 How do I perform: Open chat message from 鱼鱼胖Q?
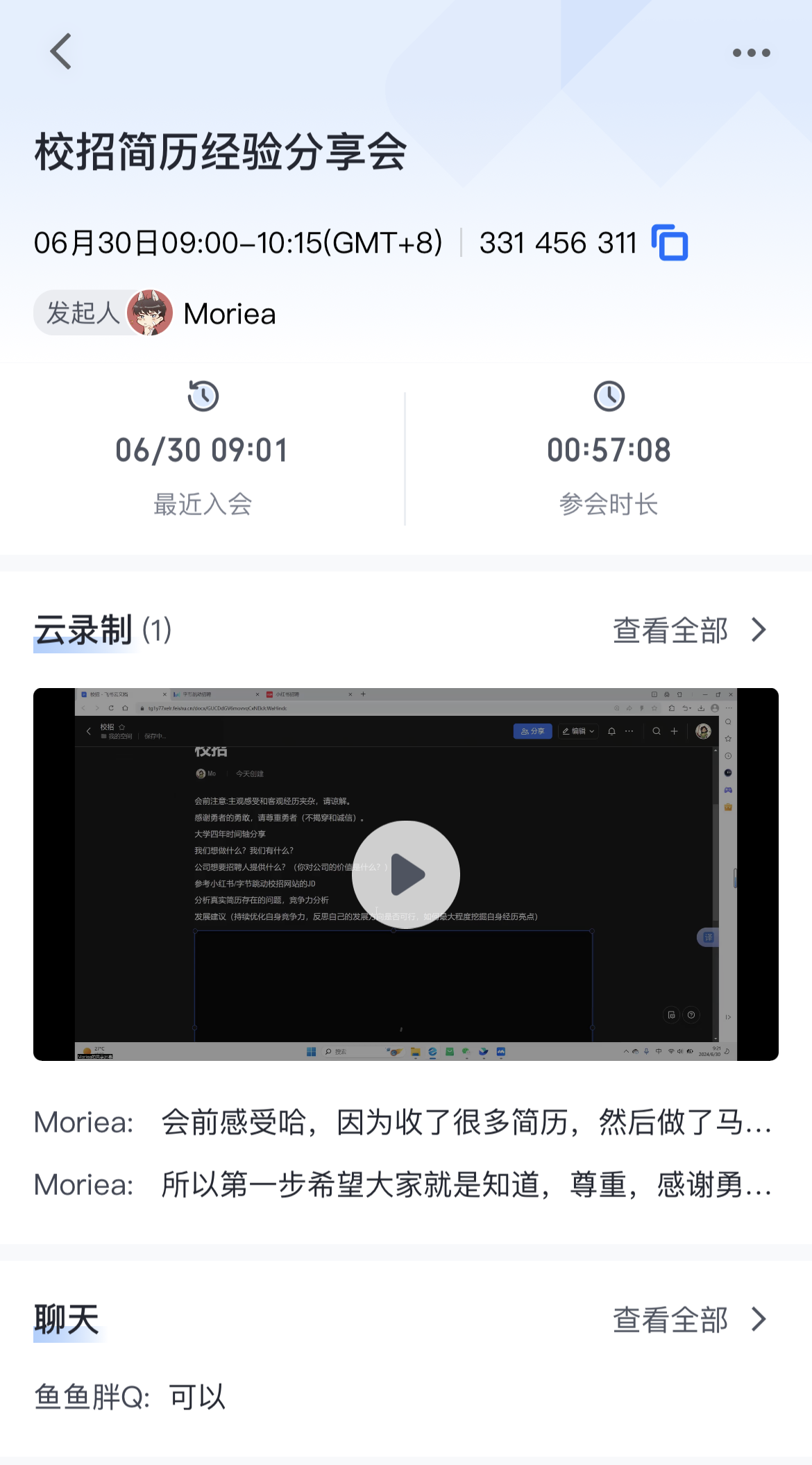click(130, 1397)
